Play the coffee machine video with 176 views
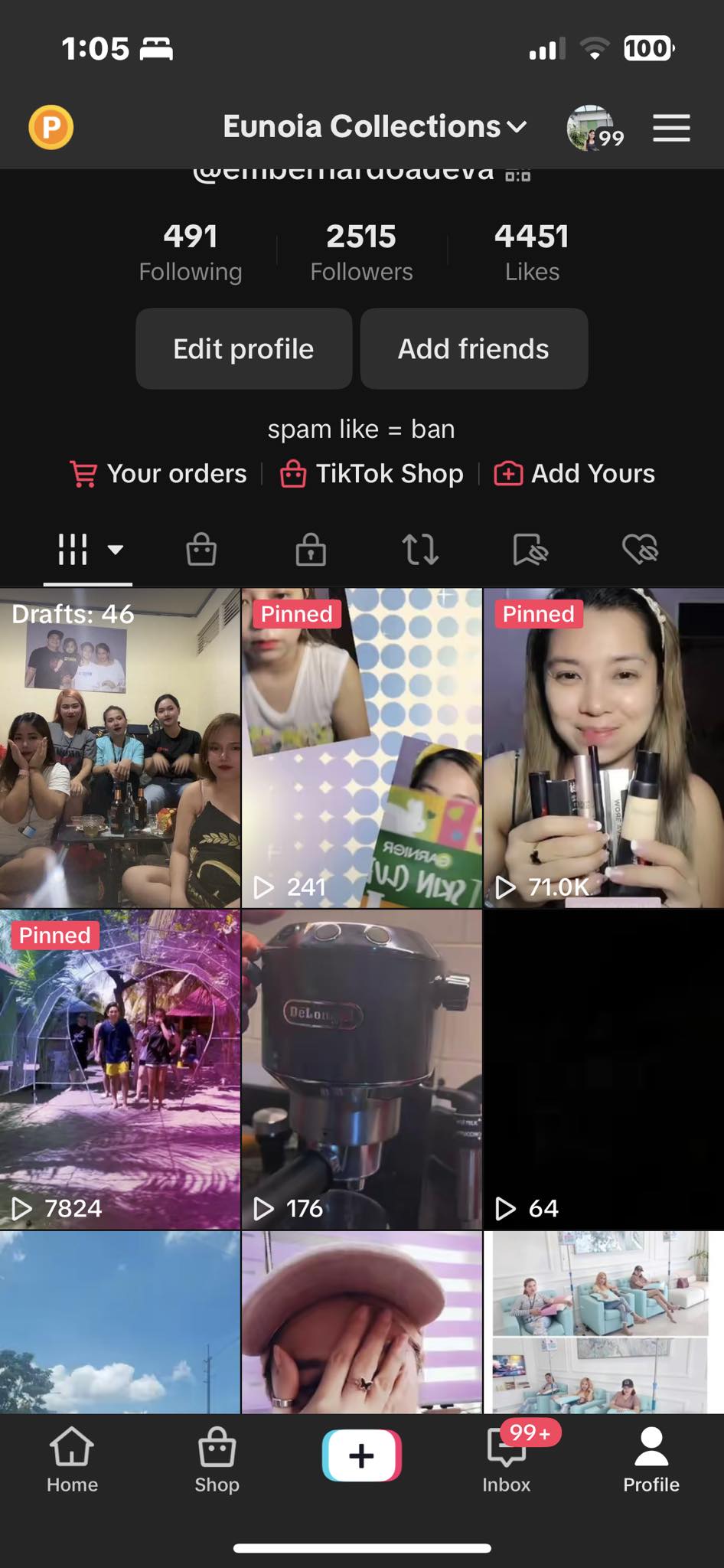724x1568 pixels. 362,1070
